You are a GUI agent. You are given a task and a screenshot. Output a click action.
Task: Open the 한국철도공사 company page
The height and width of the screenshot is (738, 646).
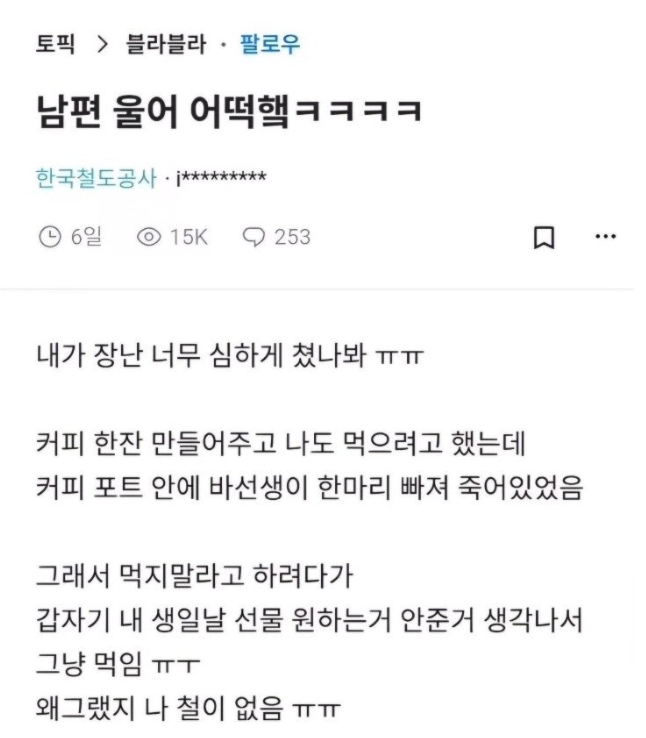click(x=95, y=179)
